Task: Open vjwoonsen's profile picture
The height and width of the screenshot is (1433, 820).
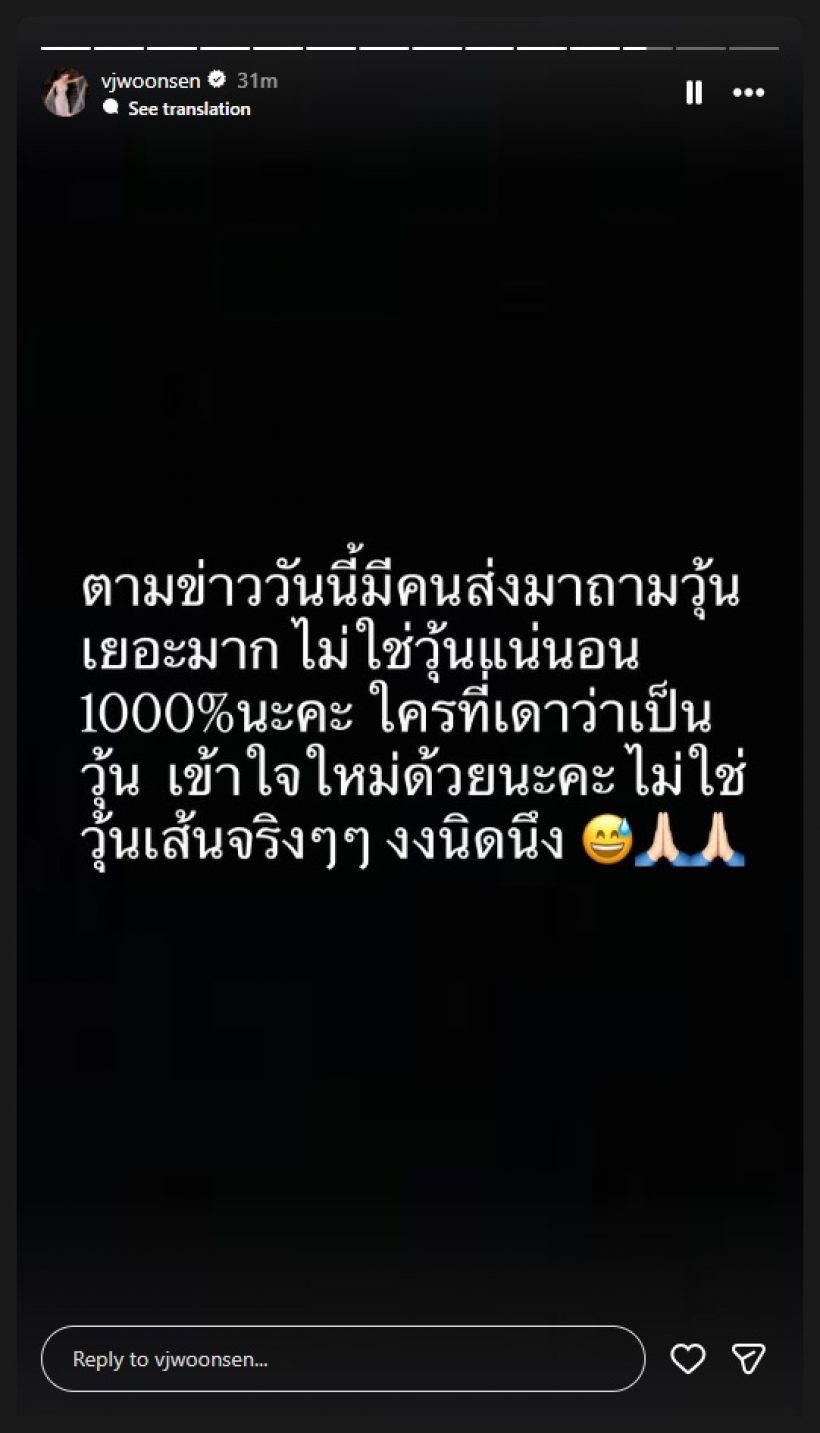Action: tap(66, 92)
